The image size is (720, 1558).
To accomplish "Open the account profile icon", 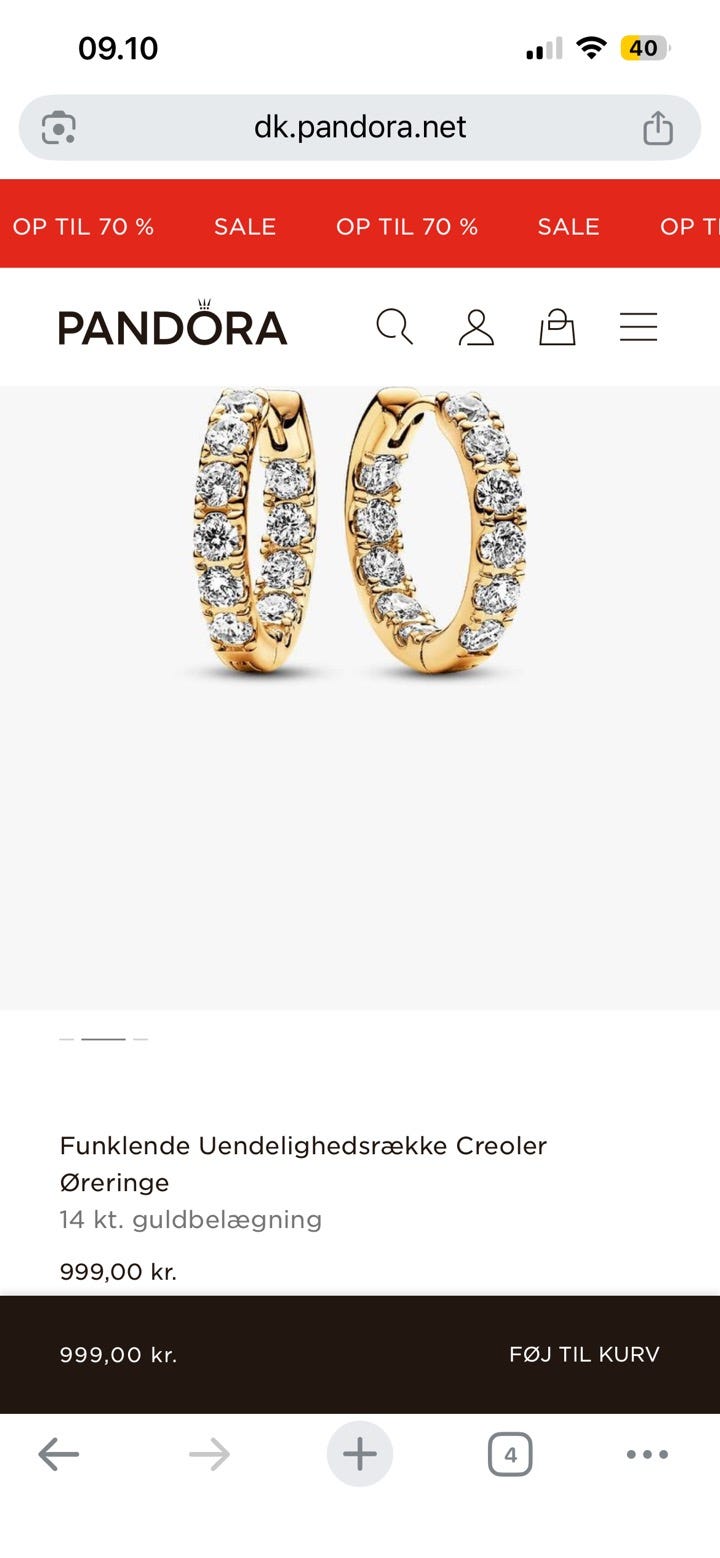I will click(476, 327).
